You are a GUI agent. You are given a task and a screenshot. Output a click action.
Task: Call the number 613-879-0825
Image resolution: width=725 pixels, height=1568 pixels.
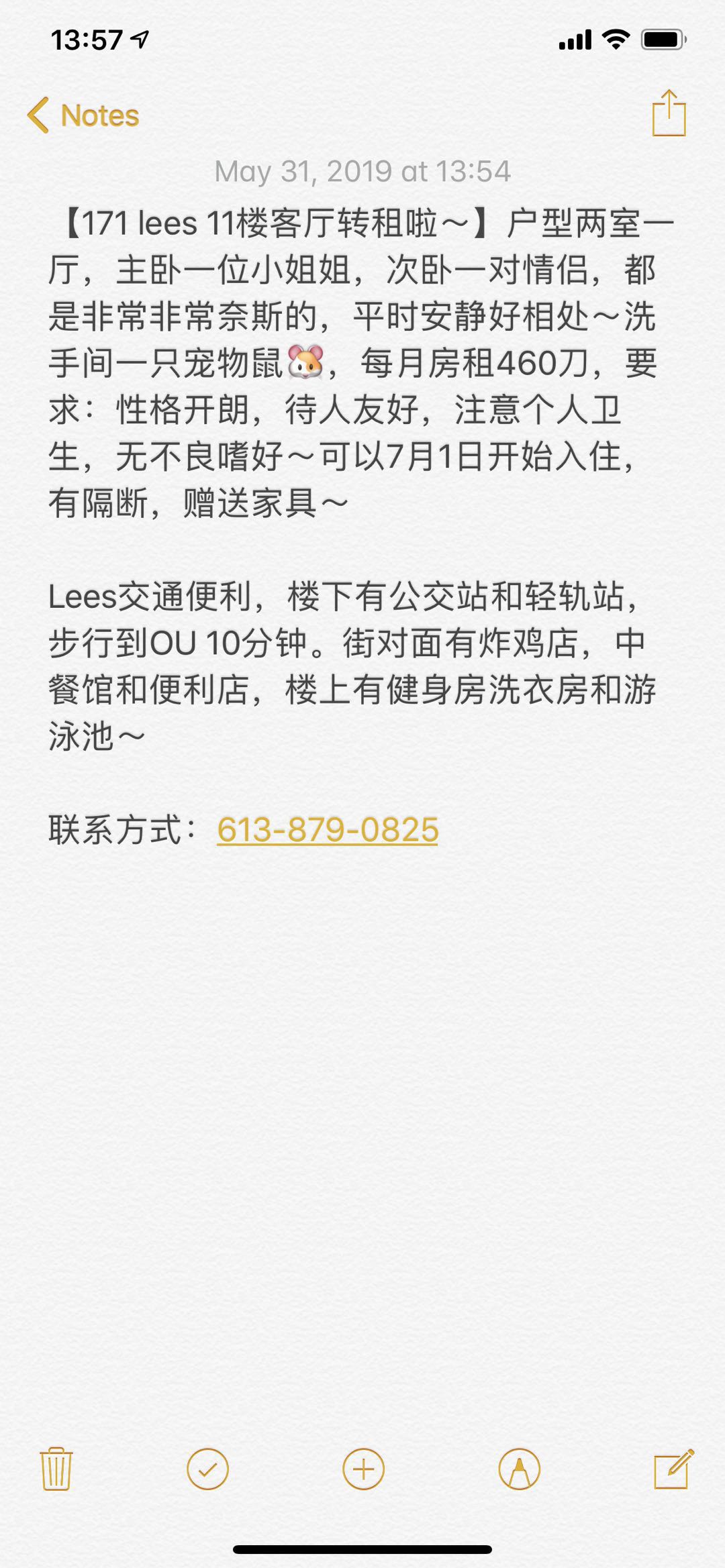coord(328,829)
